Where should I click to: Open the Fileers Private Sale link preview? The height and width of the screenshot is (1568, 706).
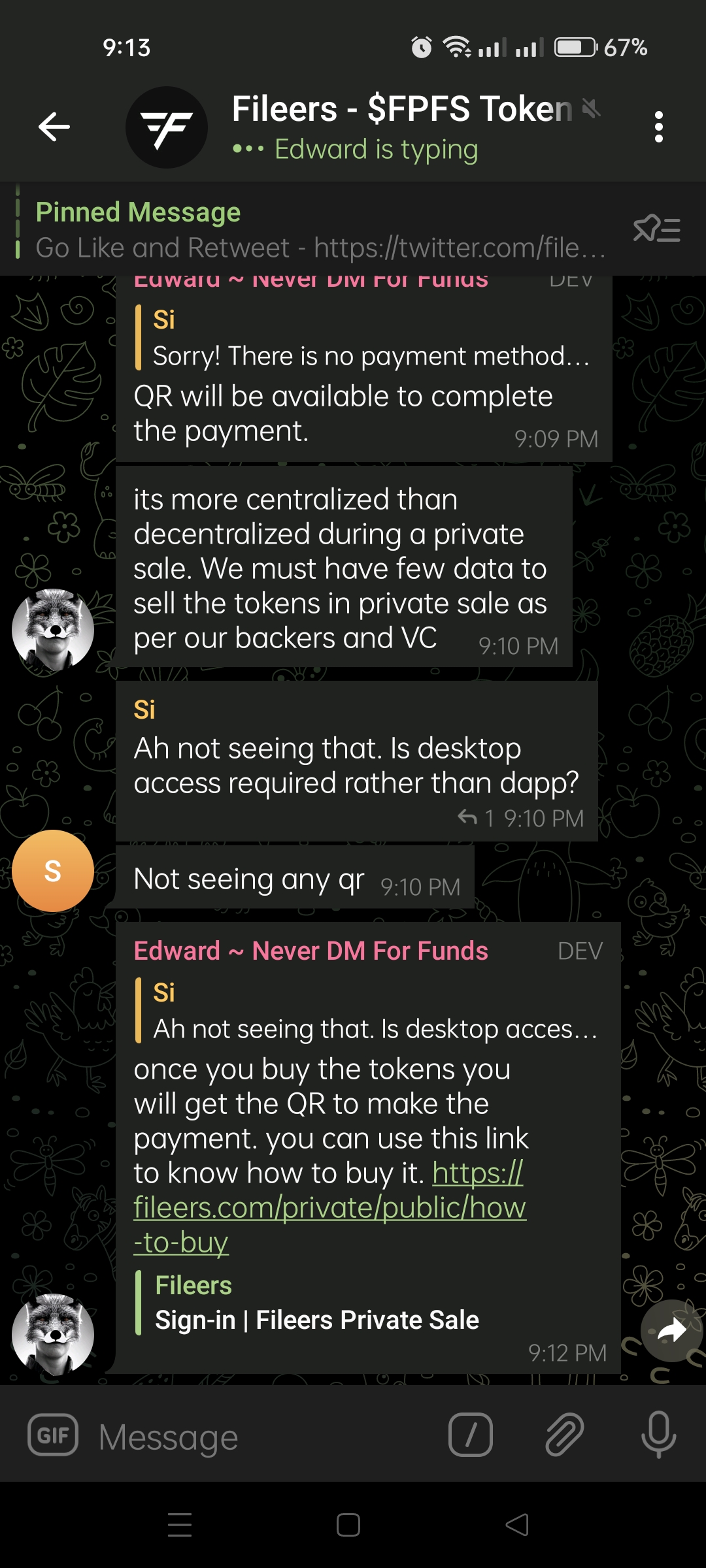pyautogui.click(x=316, y=1303)
